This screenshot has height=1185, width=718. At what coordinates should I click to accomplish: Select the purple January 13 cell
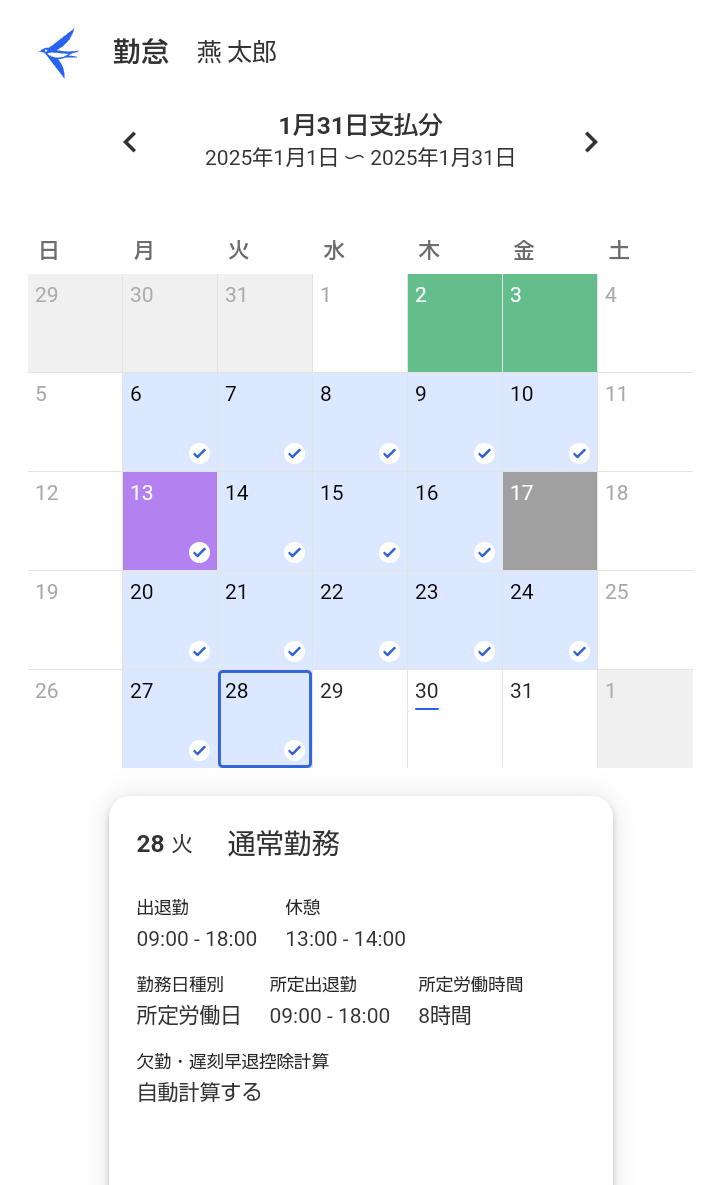[x=169, y=520]
